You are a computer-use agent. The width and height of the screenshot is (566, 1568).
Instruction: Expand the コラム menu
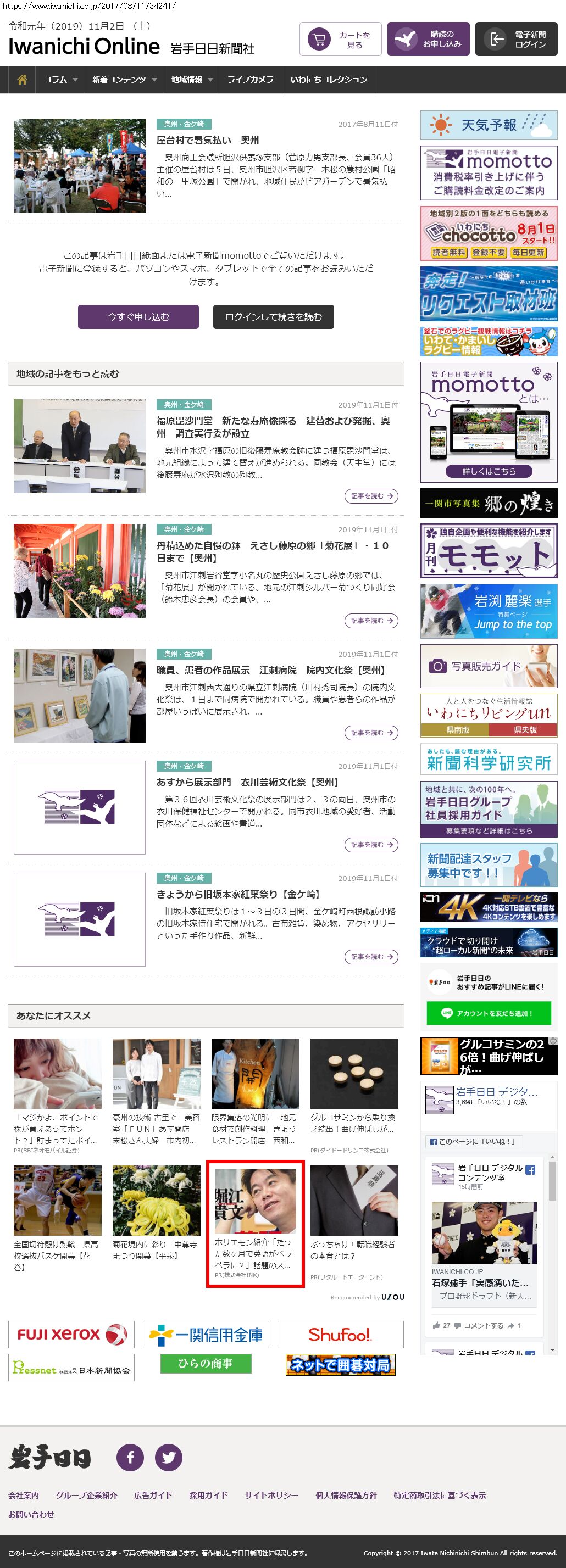pos(60,80)
